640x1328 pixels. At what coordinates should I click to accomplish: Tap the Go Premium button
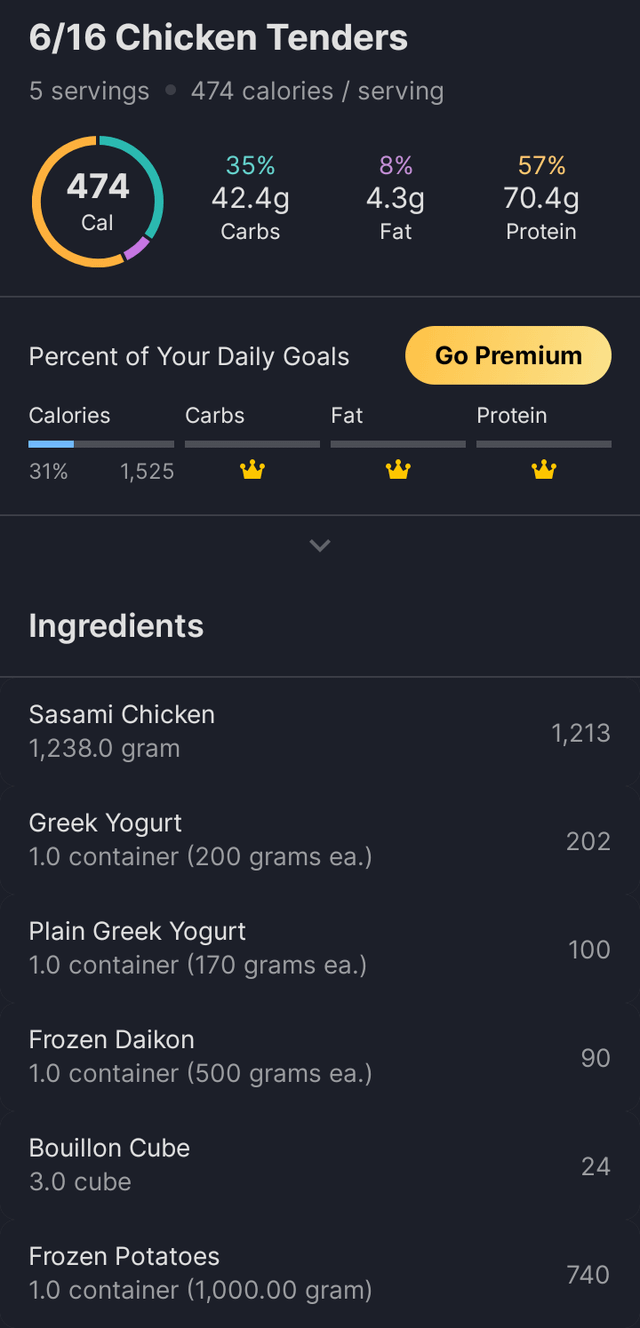(508, 355)
